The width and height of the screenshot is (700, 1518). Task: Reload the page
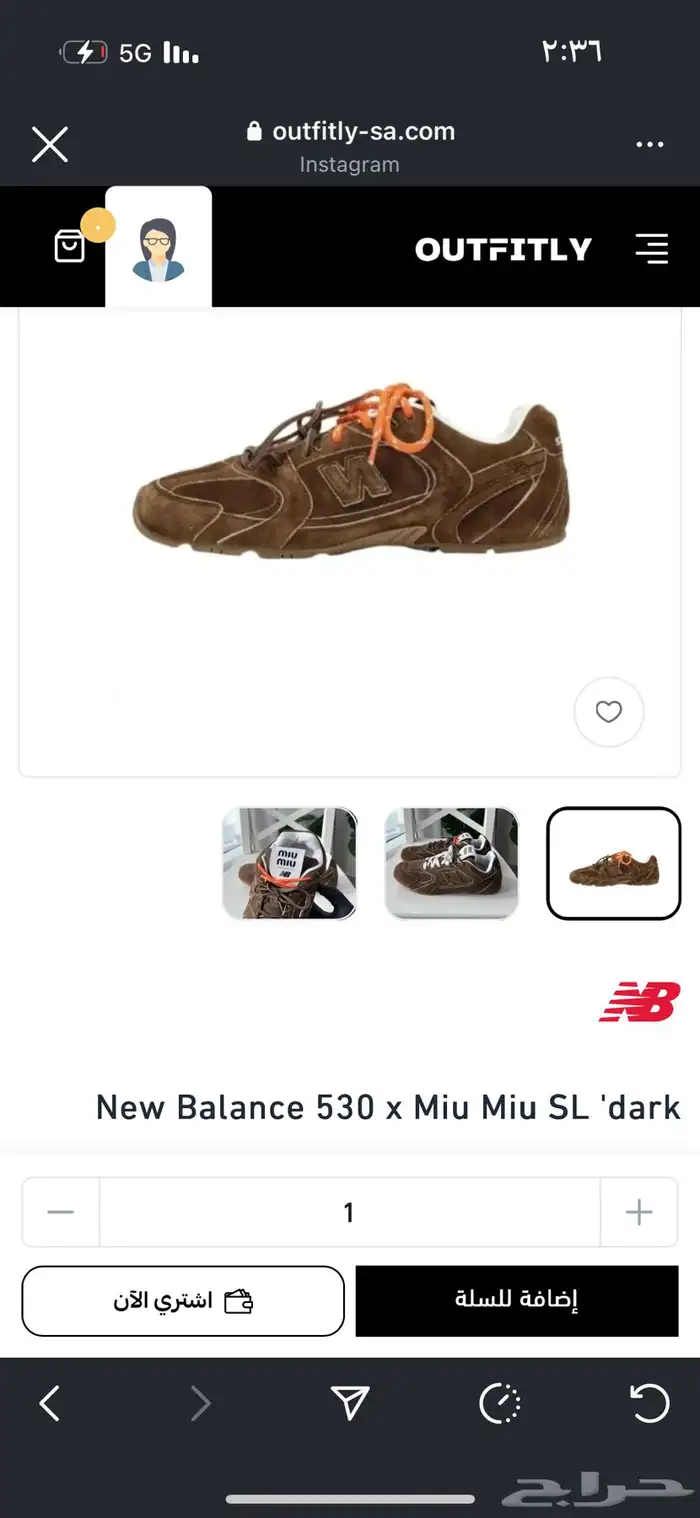pyautogui.click(x=649, y=1404)
